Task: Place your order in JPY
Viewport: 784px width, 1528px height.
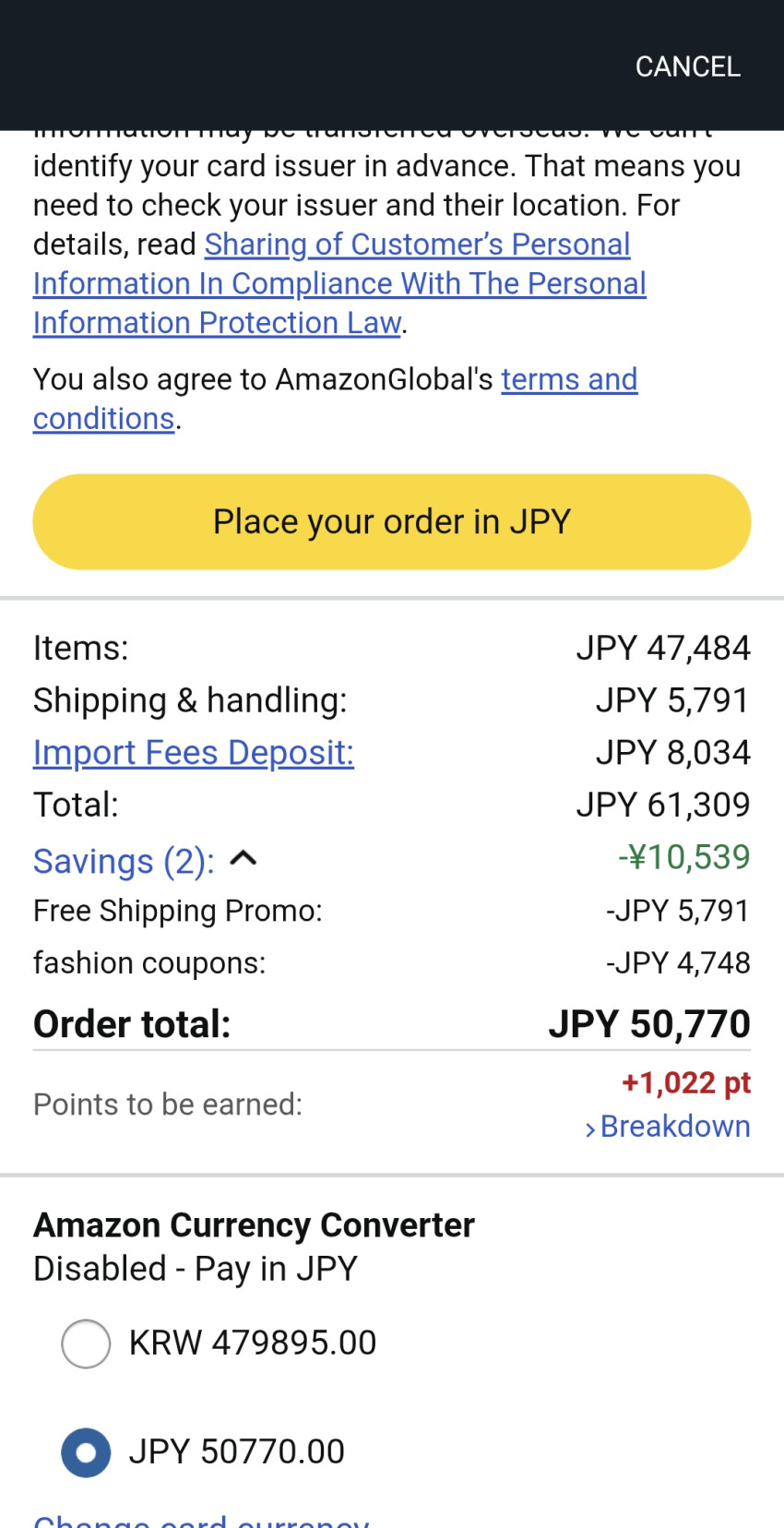Action: tap(392, 521)
